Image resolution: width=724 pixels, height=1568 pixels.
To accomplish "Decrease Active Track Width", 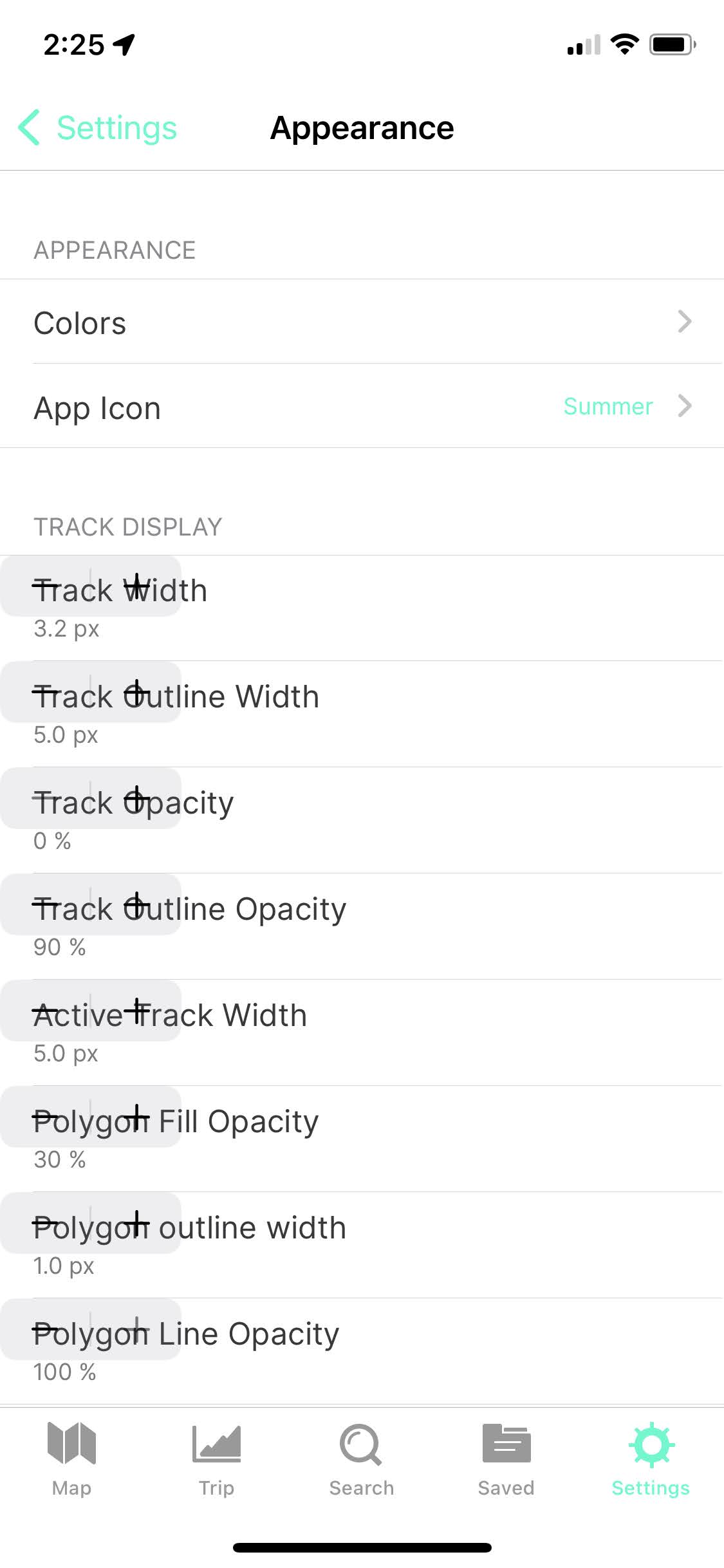I will pos(46,1011).
